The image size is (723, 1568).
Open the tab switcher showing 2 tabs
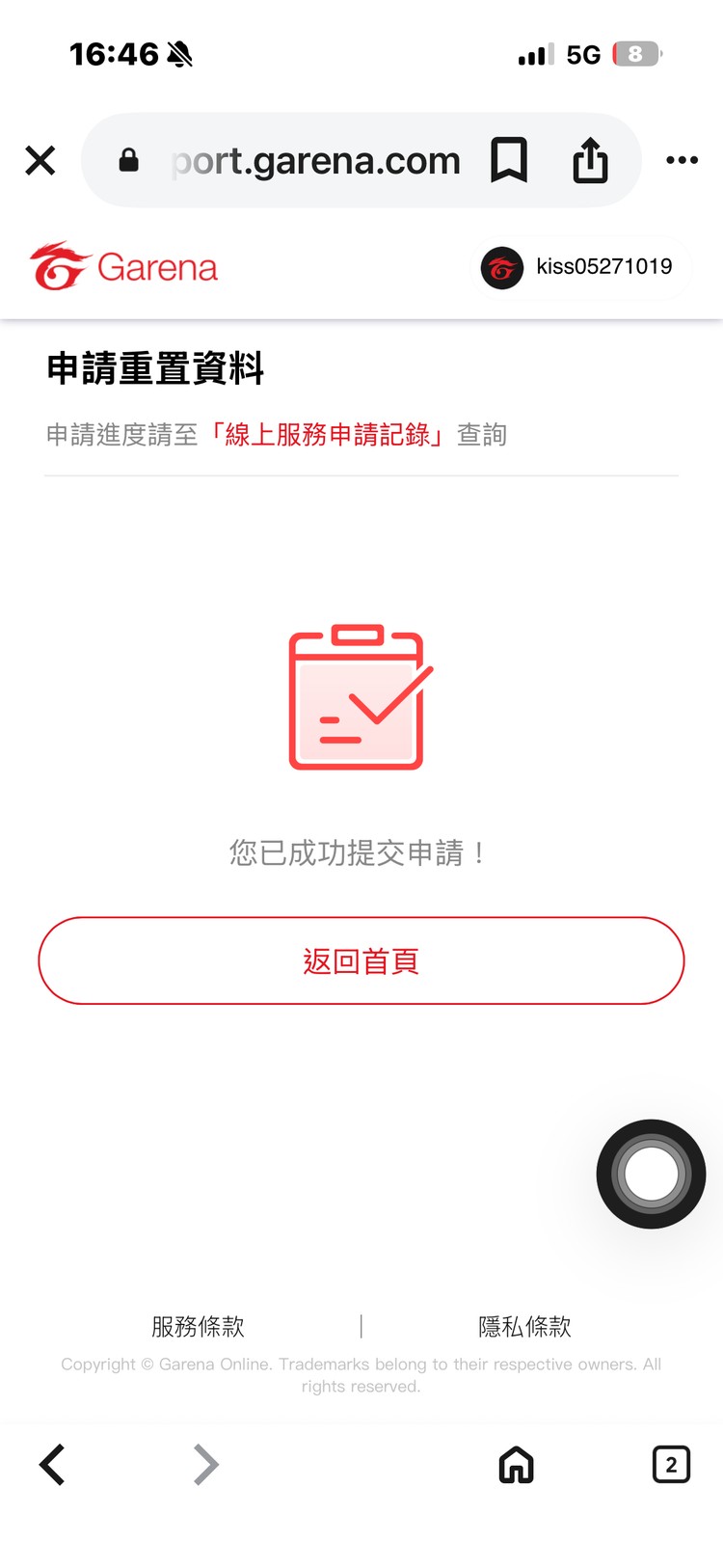(671, 1465)
